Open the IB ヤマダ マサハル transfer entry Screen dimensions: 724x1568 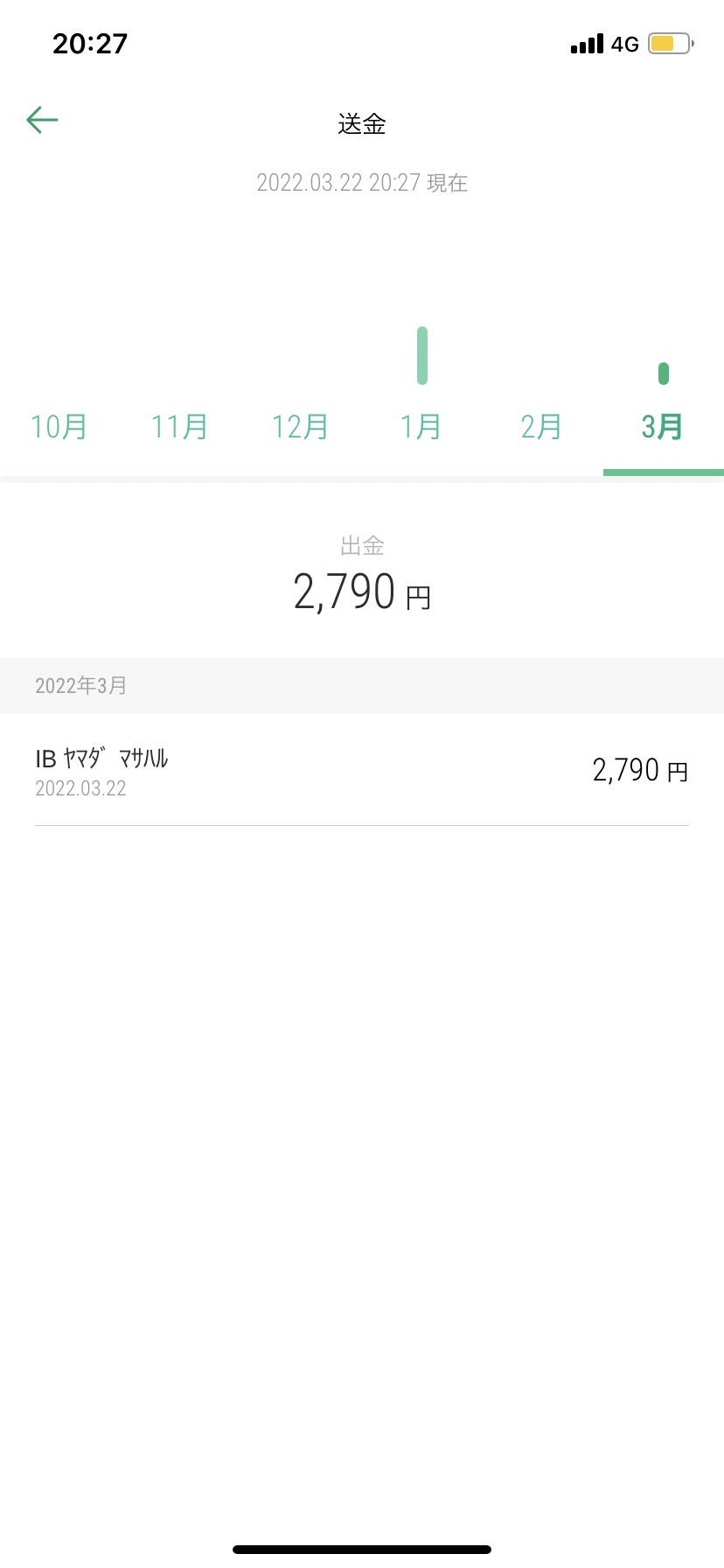(362, 771)
